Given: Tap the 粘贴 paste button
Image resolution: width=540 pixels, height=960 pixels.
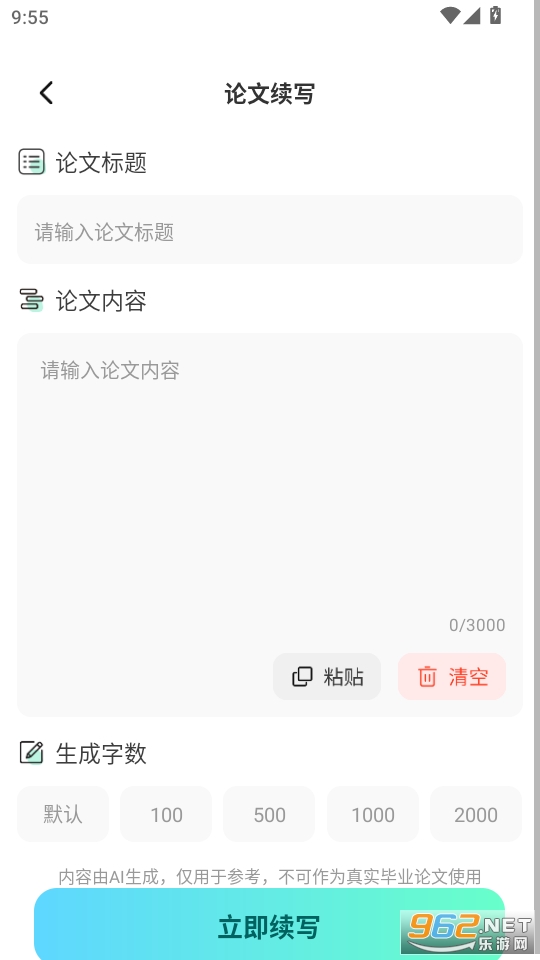Looking at the screenshot, I should point(327,677).
